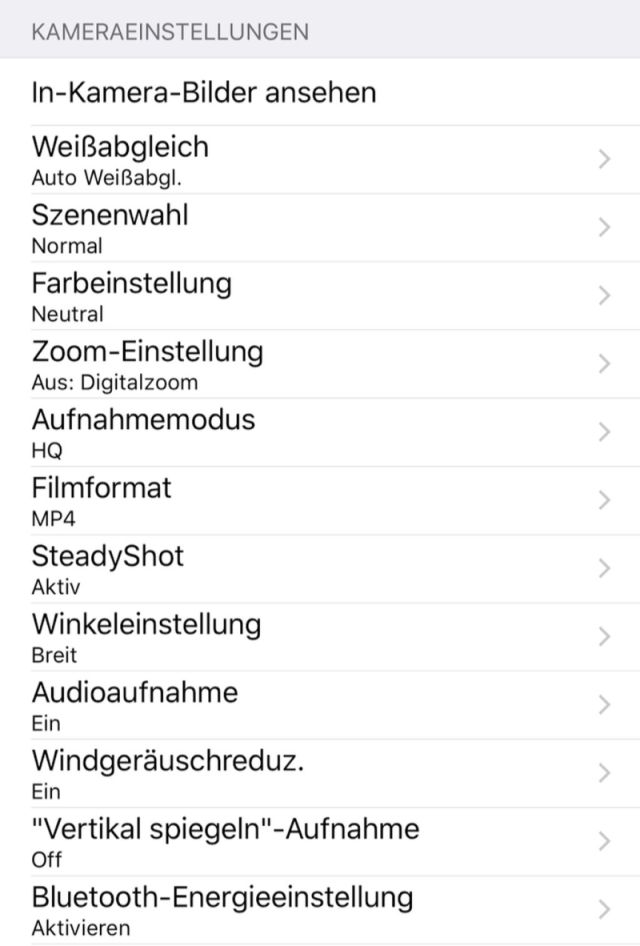Open Bluetooth-Energieeinstellung
The height and width of the screenshot is (946, 640).
point(320,909)
